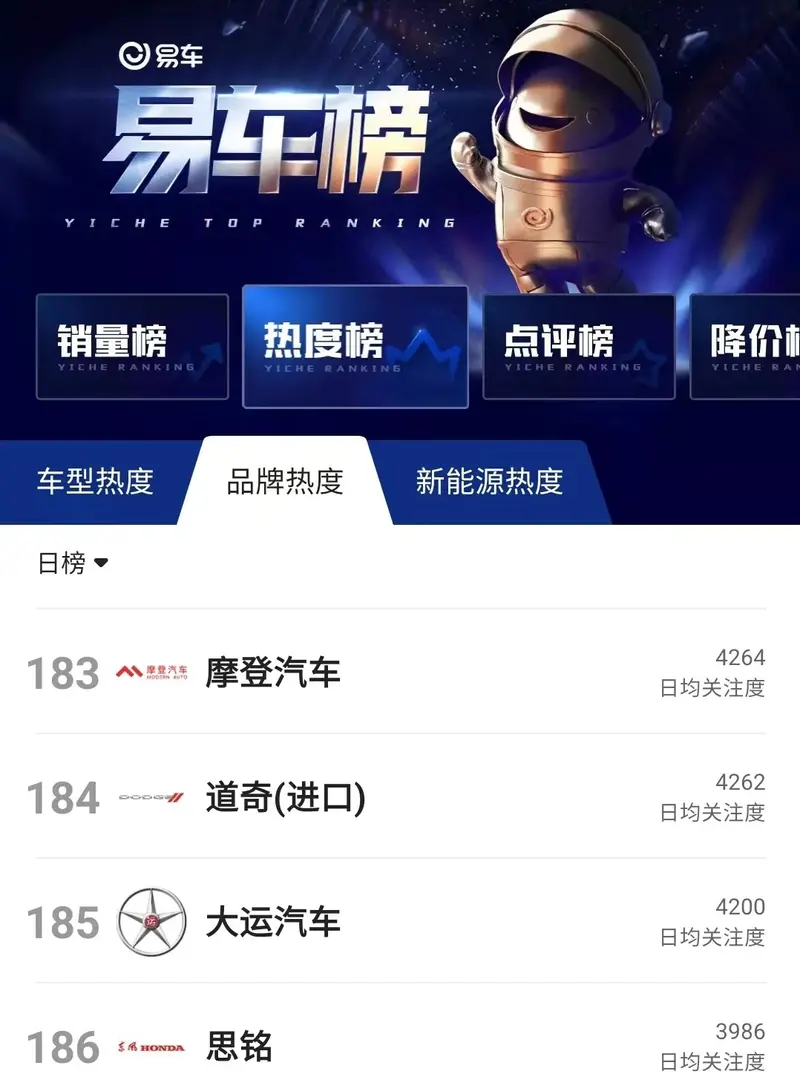Image resolution: width=800 pixels, height=1089 pixels.
Task: Switch to the 销量榜 ranking
Action: coord(132,347)
